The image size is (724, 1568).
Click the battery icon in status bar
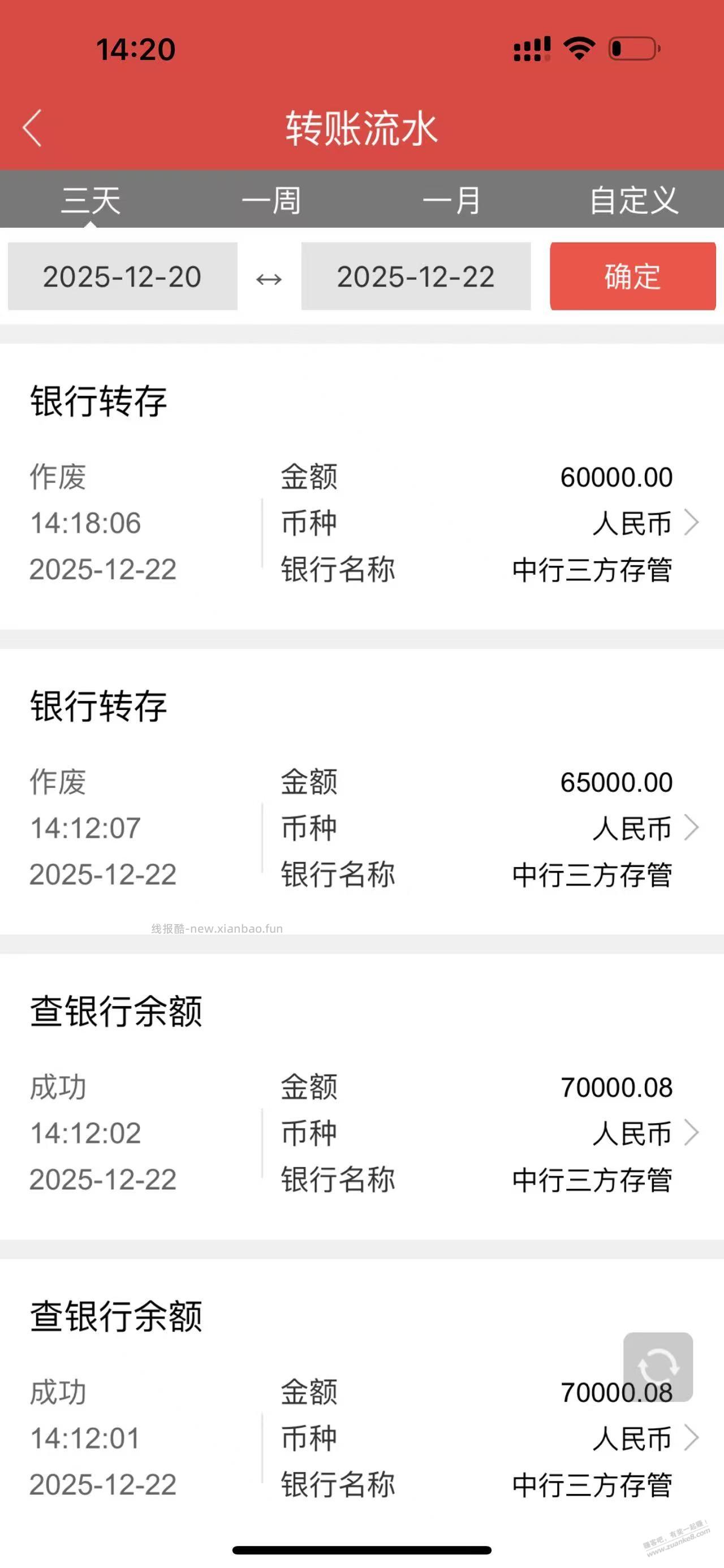633,49
